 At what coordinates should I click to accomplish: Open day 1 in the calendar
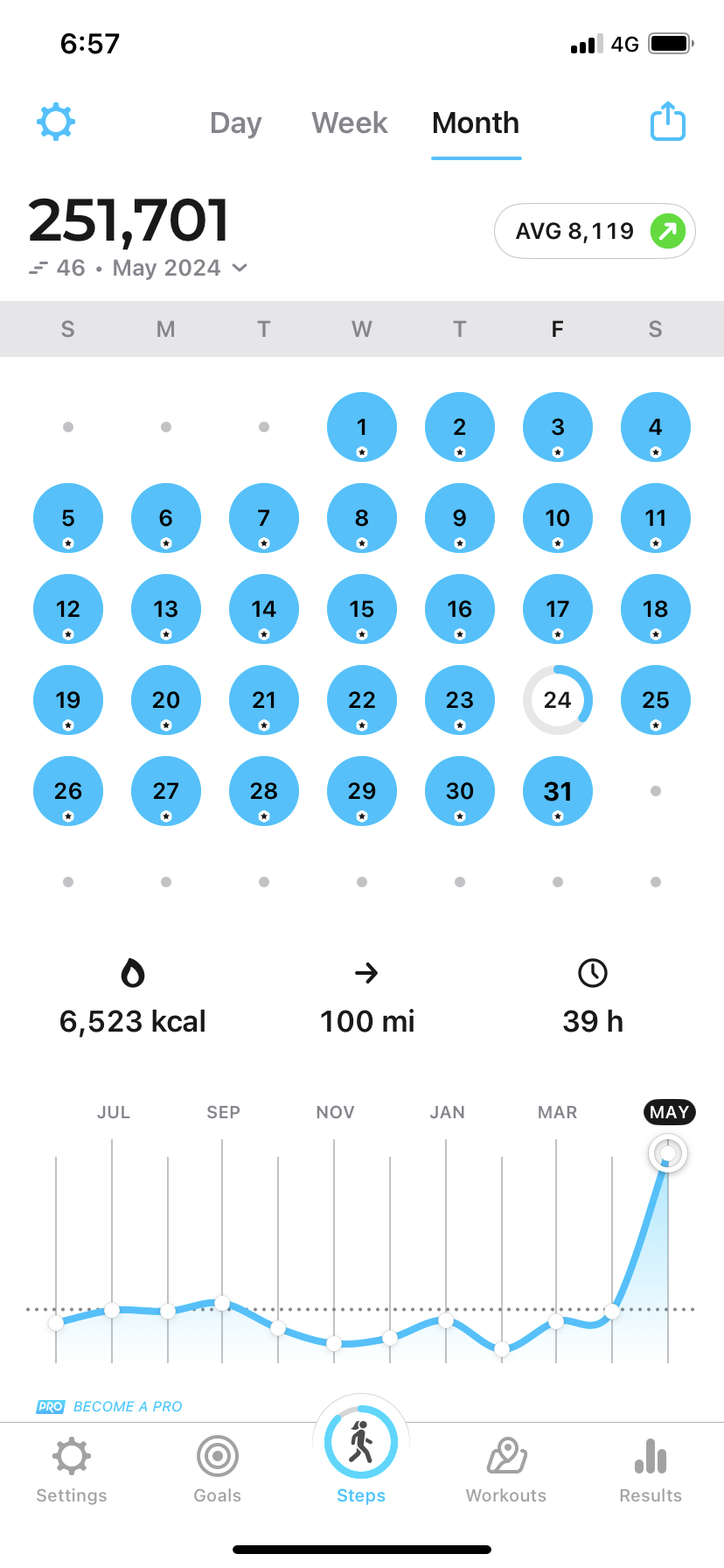coord(362,427)
